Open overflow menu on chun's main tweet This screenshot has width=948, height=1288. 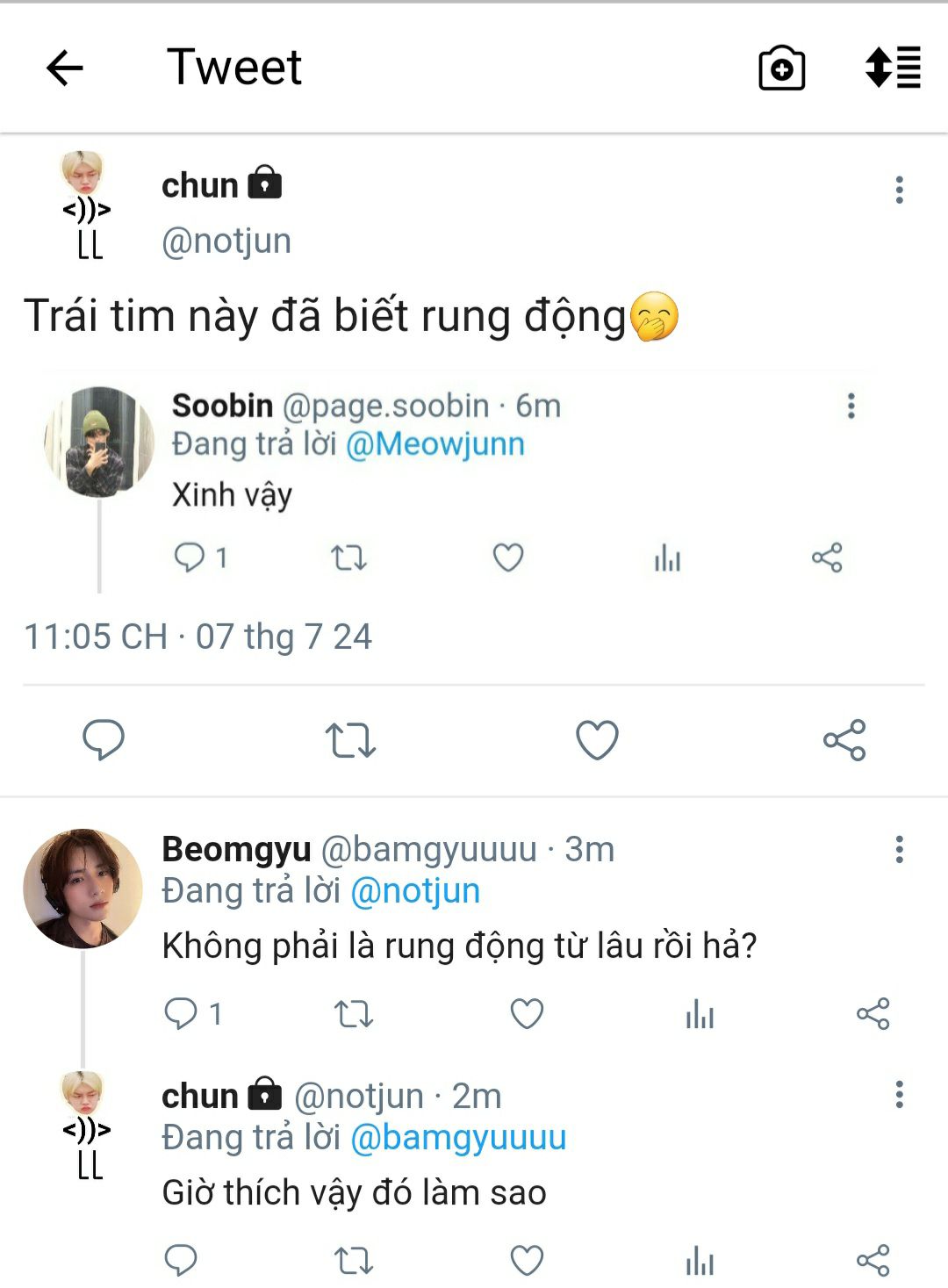click(899, 190)
